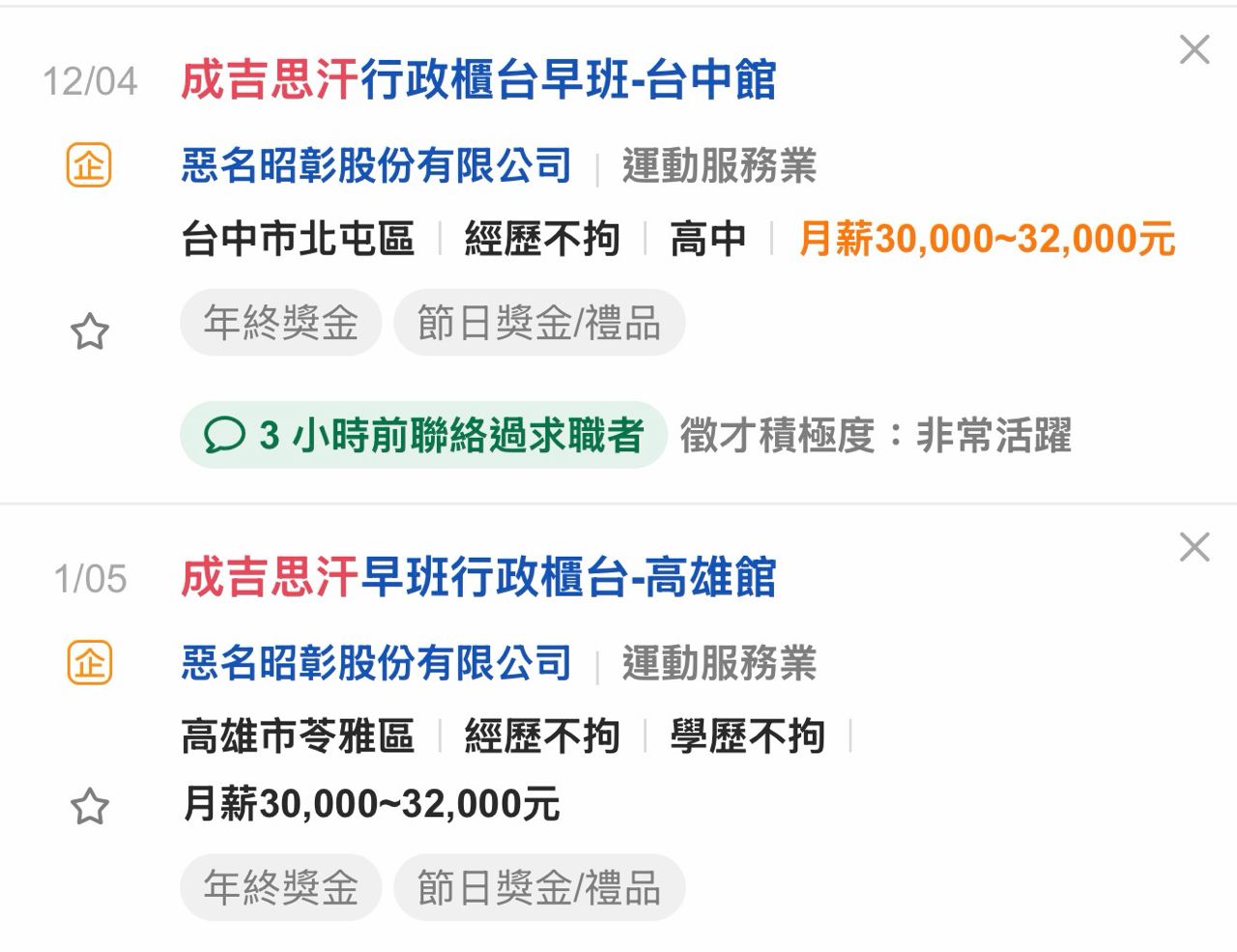Save the 台中館 job with star
Image resolution: width=1237 pixels, height=952 pixels.
[90, 332]
